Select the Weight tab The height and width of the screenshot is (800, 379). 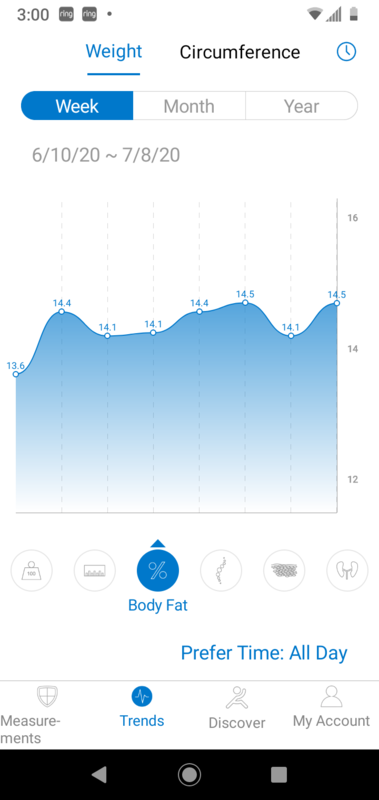[x=114, y=51]
